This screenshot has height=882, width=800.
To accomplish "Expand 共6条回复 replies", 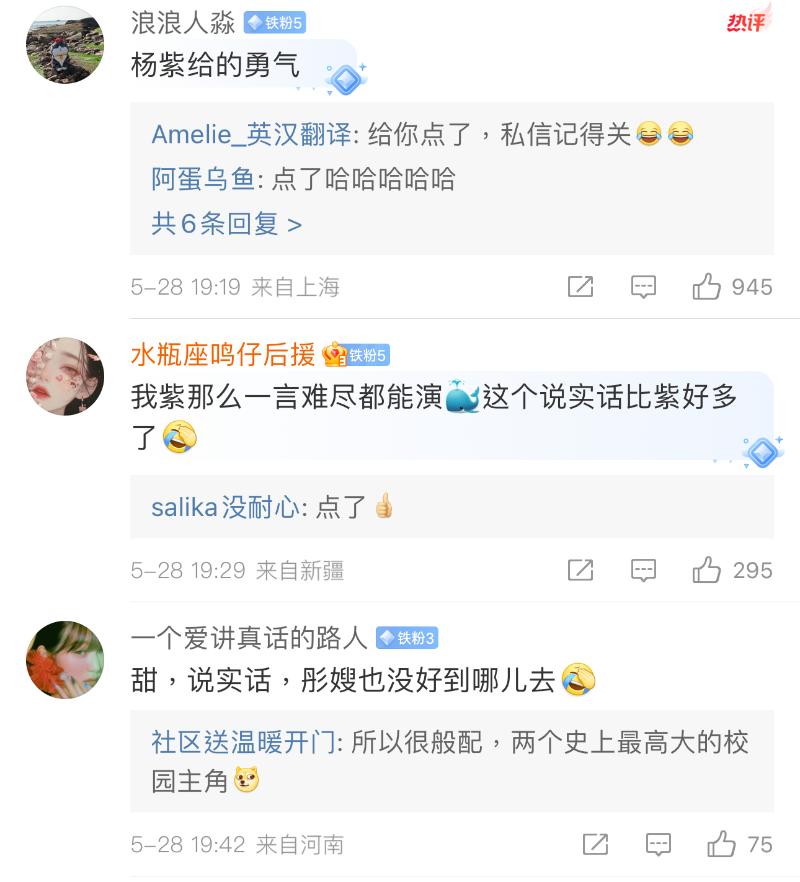I will tap(226, 223).
